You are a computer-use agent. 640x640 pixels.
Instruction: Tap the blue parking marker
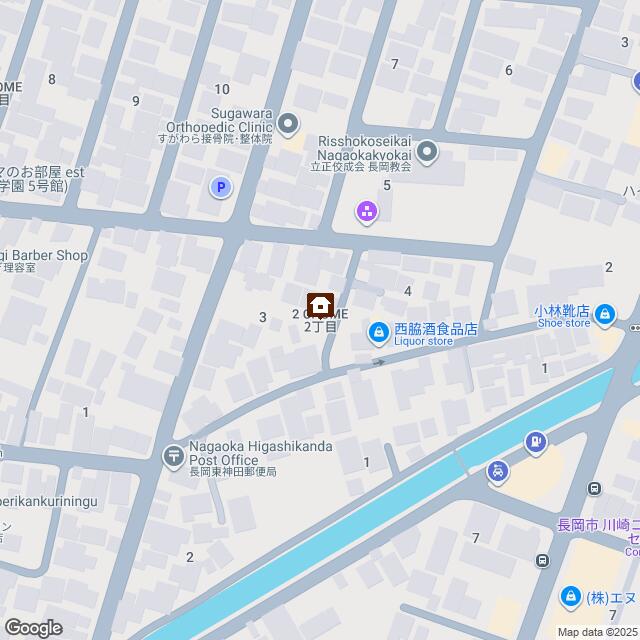pyautogui.click(x=219, y=186)
